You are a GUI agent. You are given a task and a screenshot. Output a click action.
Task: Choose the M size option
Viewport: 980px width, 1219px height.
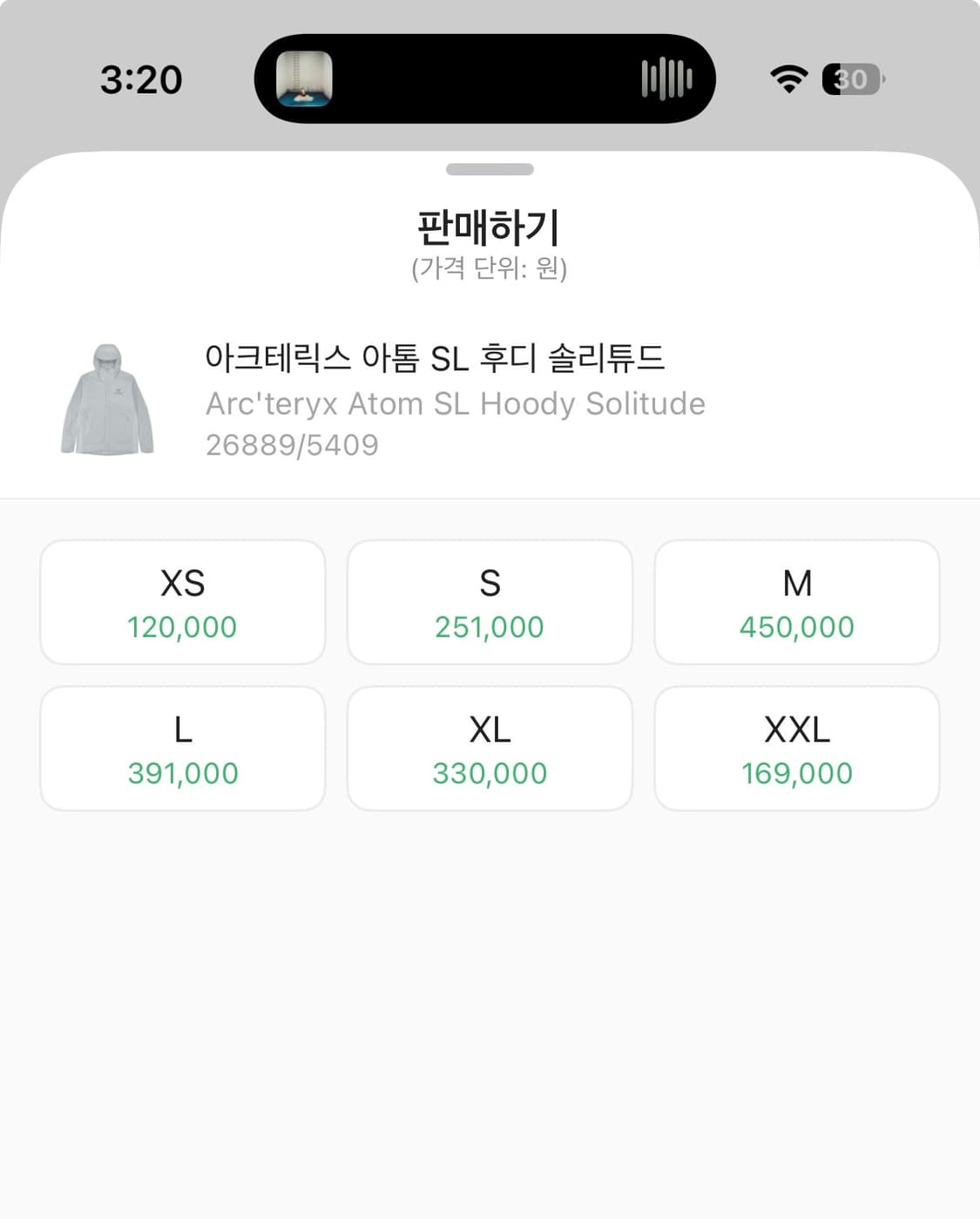tap(797, 601)
